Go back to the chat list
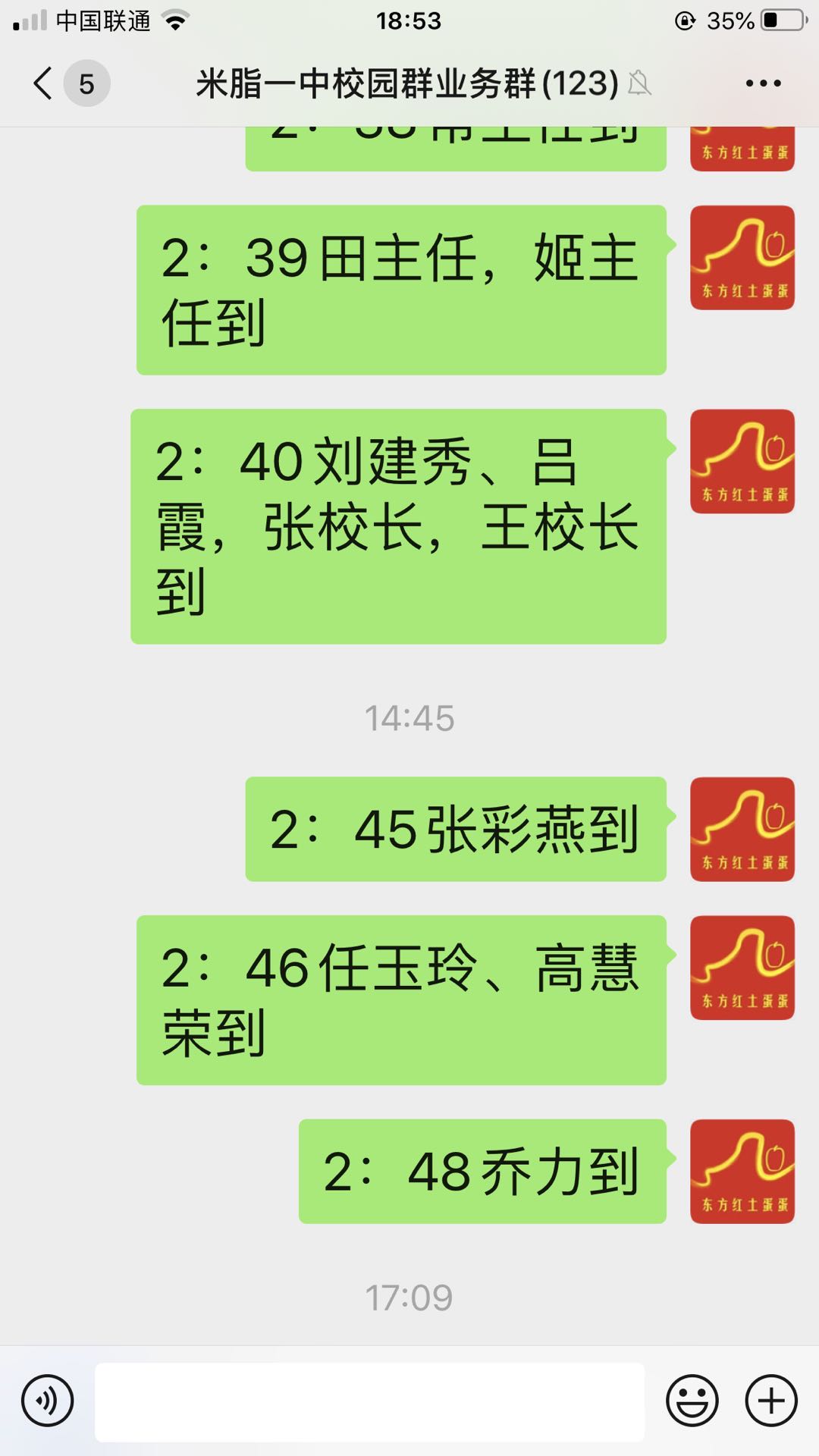Viewport: 819px width, 1456px height. click(x=45, y=83)
